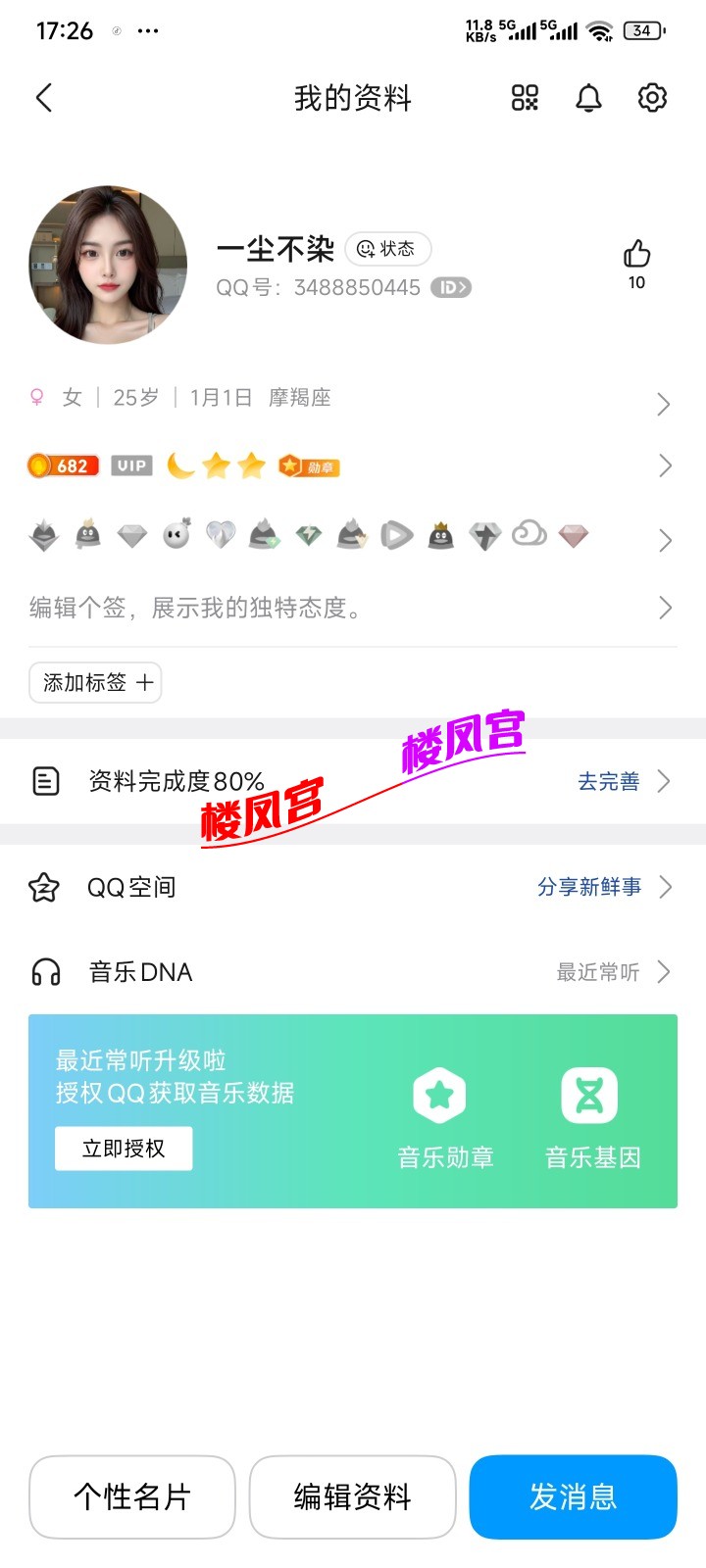The width and height of the screenshot is (706, 1568).
Task: Open 最近常听 recently played
Action: pyautogui.click(x=598, y=972)
